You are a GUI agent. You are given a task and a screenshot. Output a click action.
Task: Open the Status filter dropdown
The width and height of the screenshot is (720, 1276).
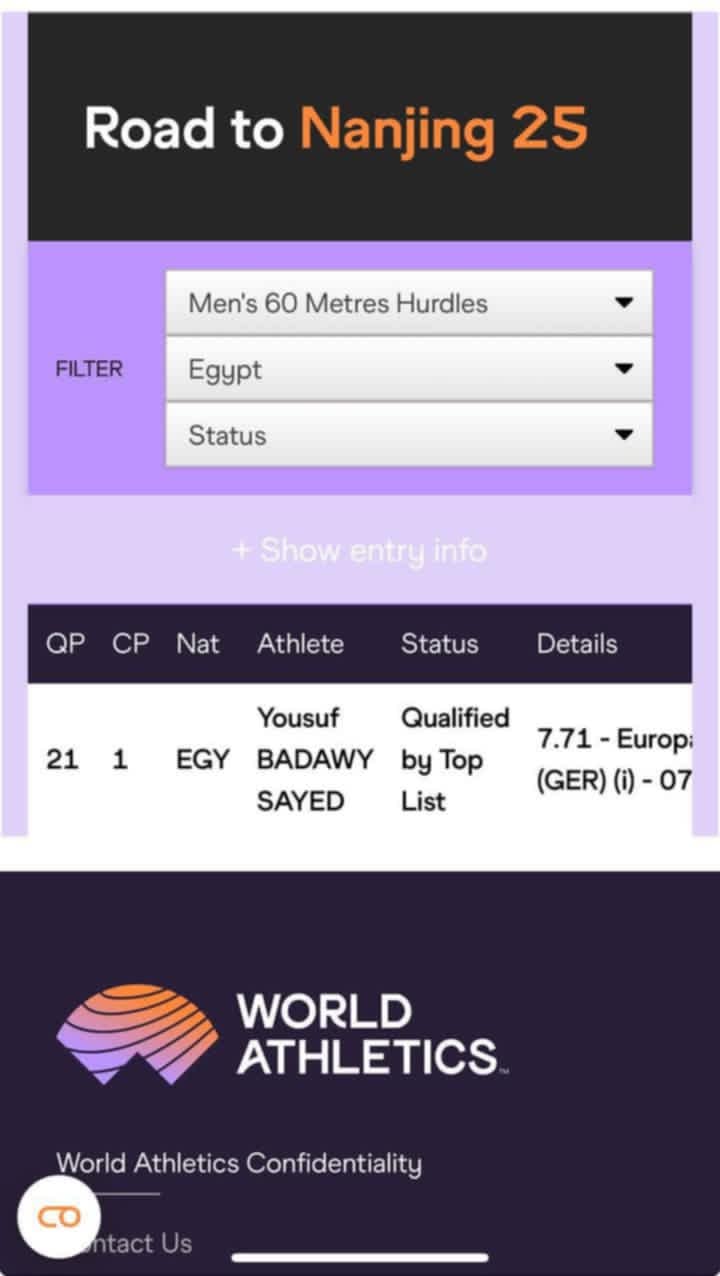[x=408, y=435]
